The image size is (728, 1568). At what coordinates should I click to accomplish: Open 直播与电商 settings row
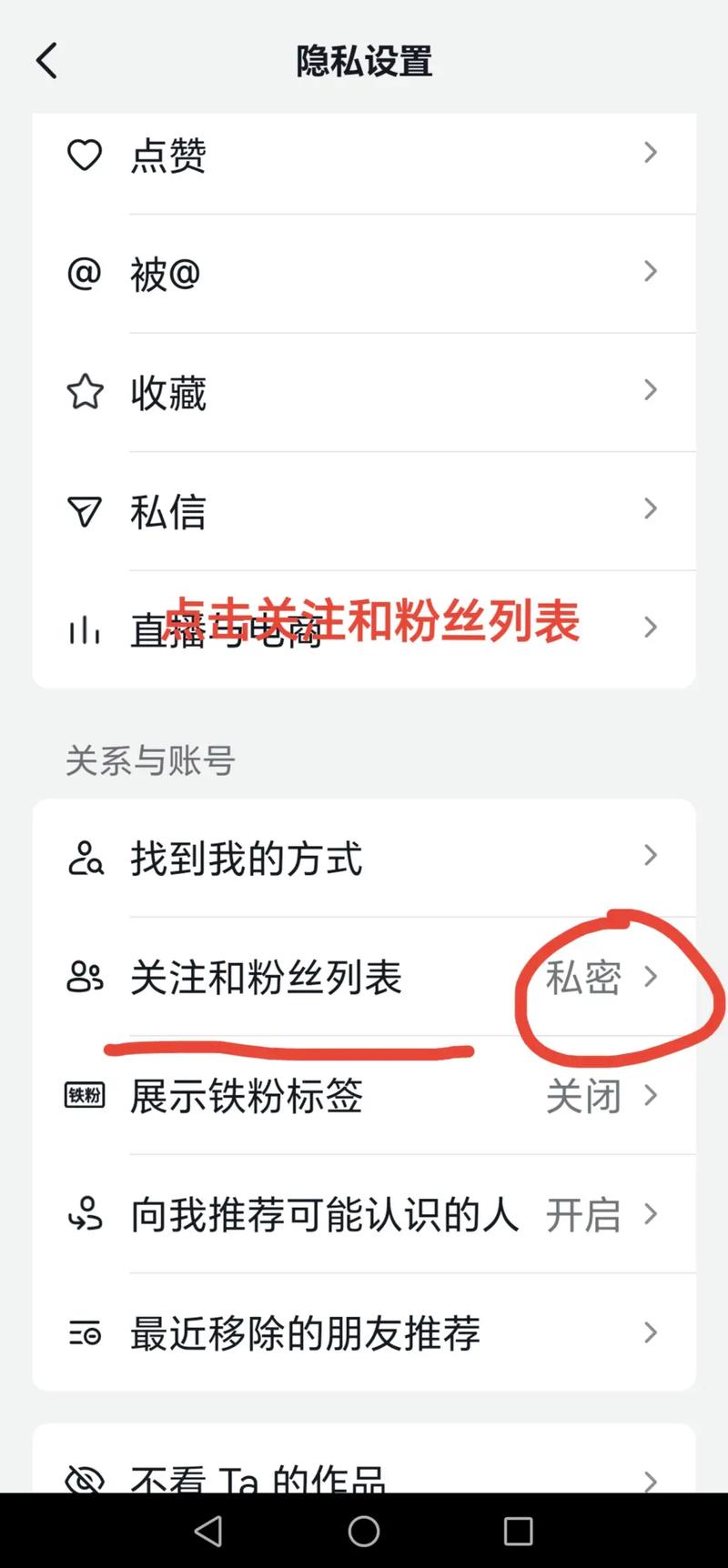pyautogui.click(x=364, y=629)
